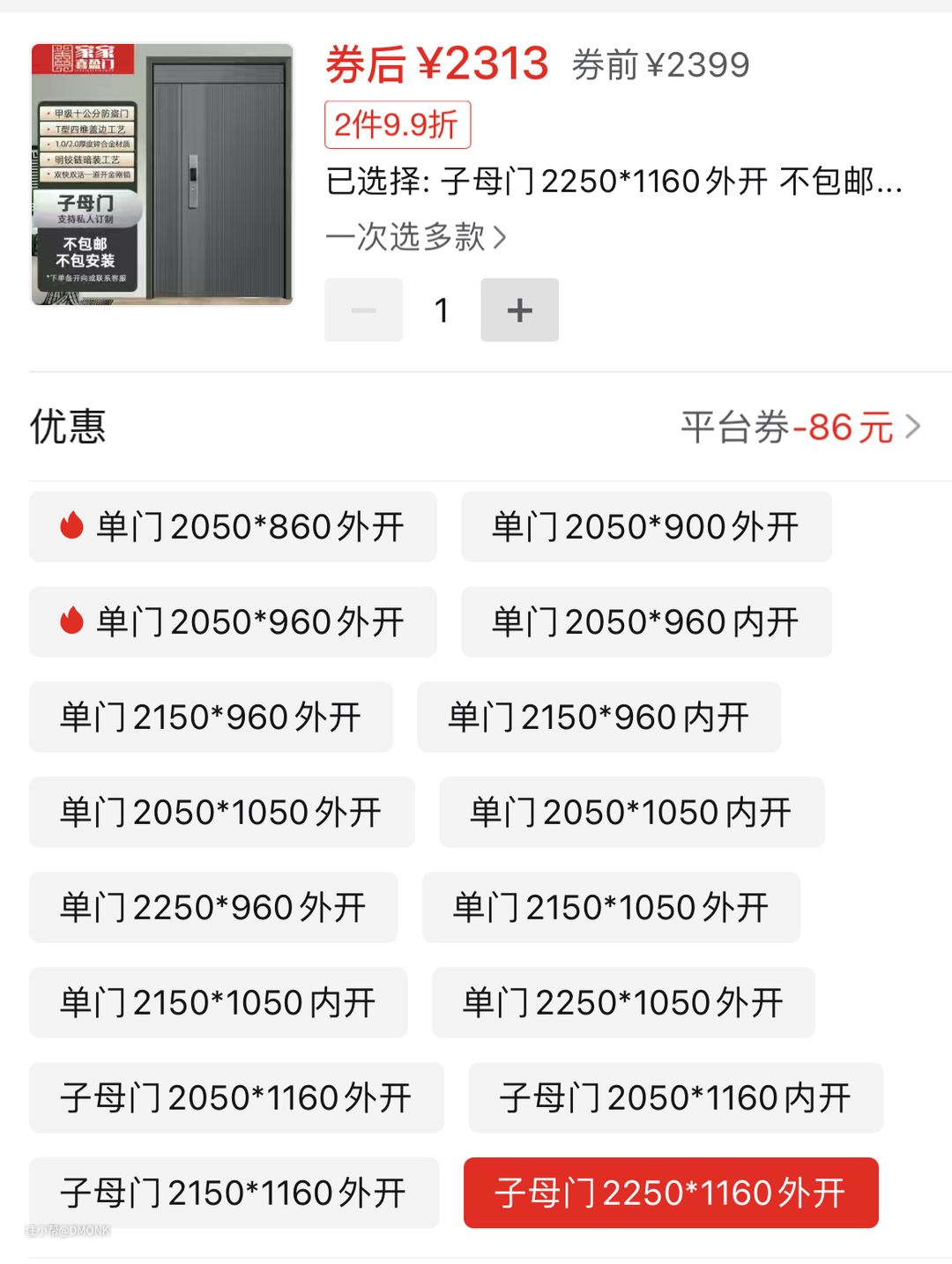This screenshot has width=952, height=1264.
Task: Open the 平台券 -86元 coupon details
Action: (800, 428)
